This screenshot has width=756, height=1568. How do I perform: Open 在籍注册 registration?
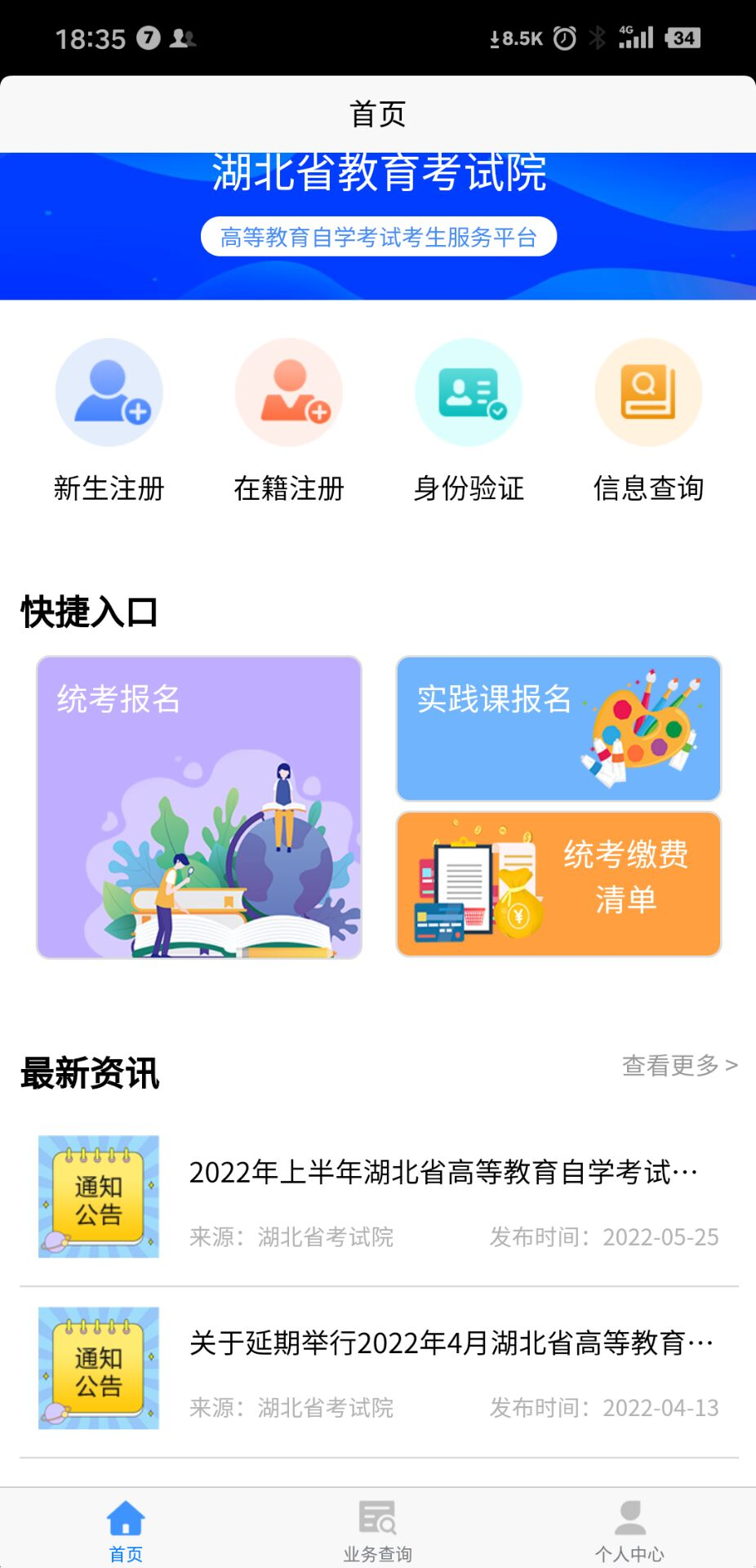point(289,421)
